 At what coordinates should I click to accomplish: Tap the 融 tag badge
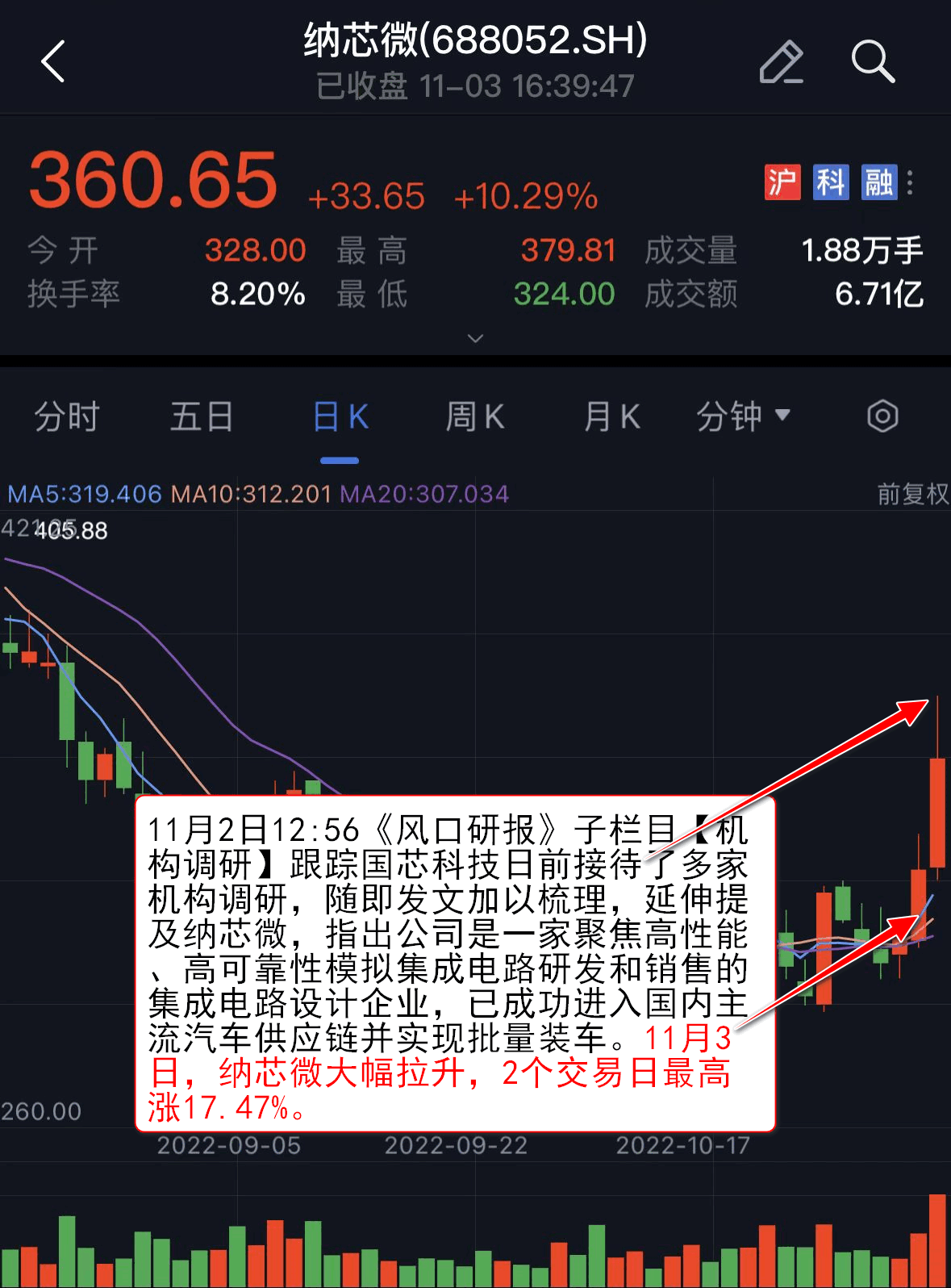[x=878, y=182]
